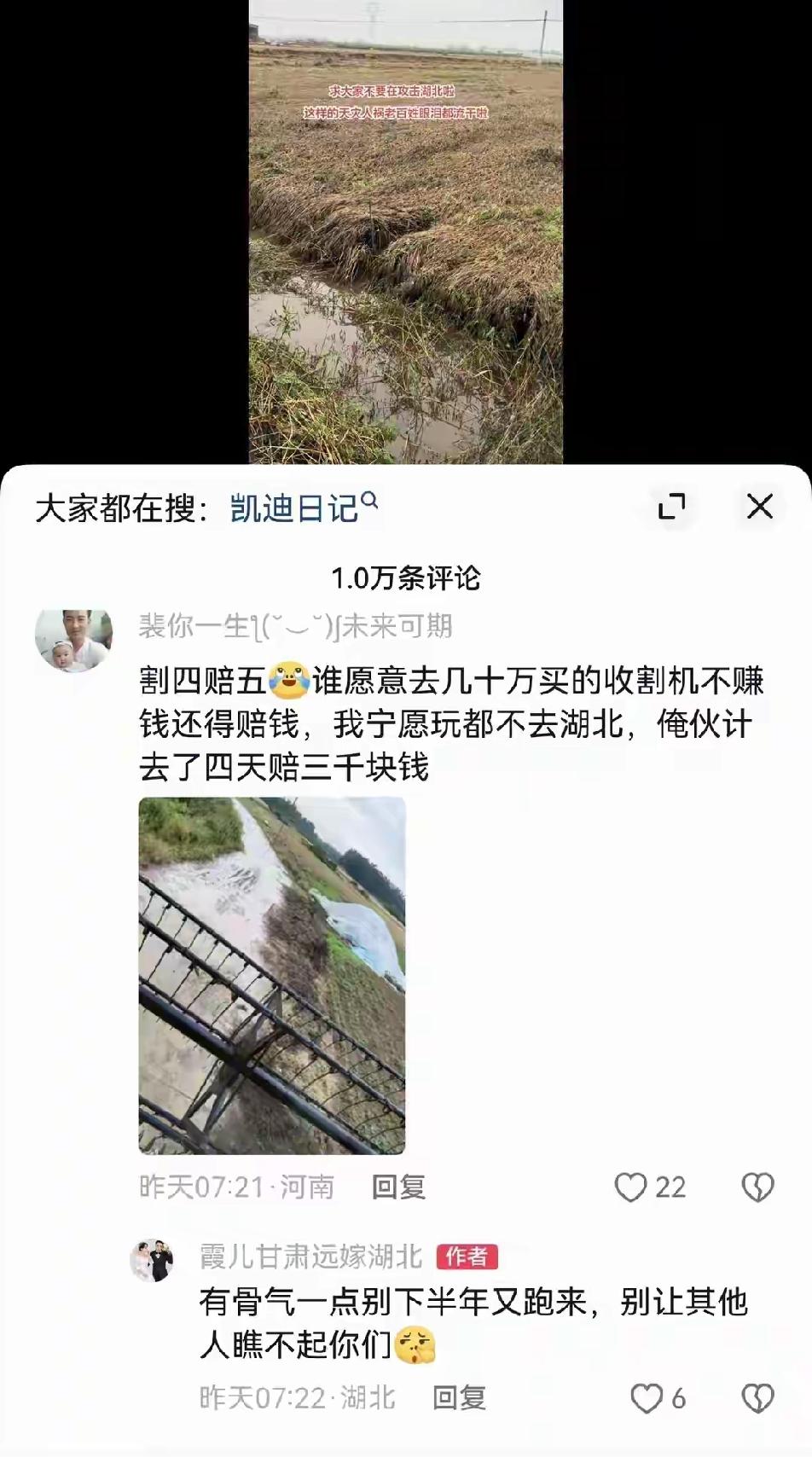The image size is (812, 1457).
Task: Search the suggested term 凯迪日记
Action: click(304, 508)
